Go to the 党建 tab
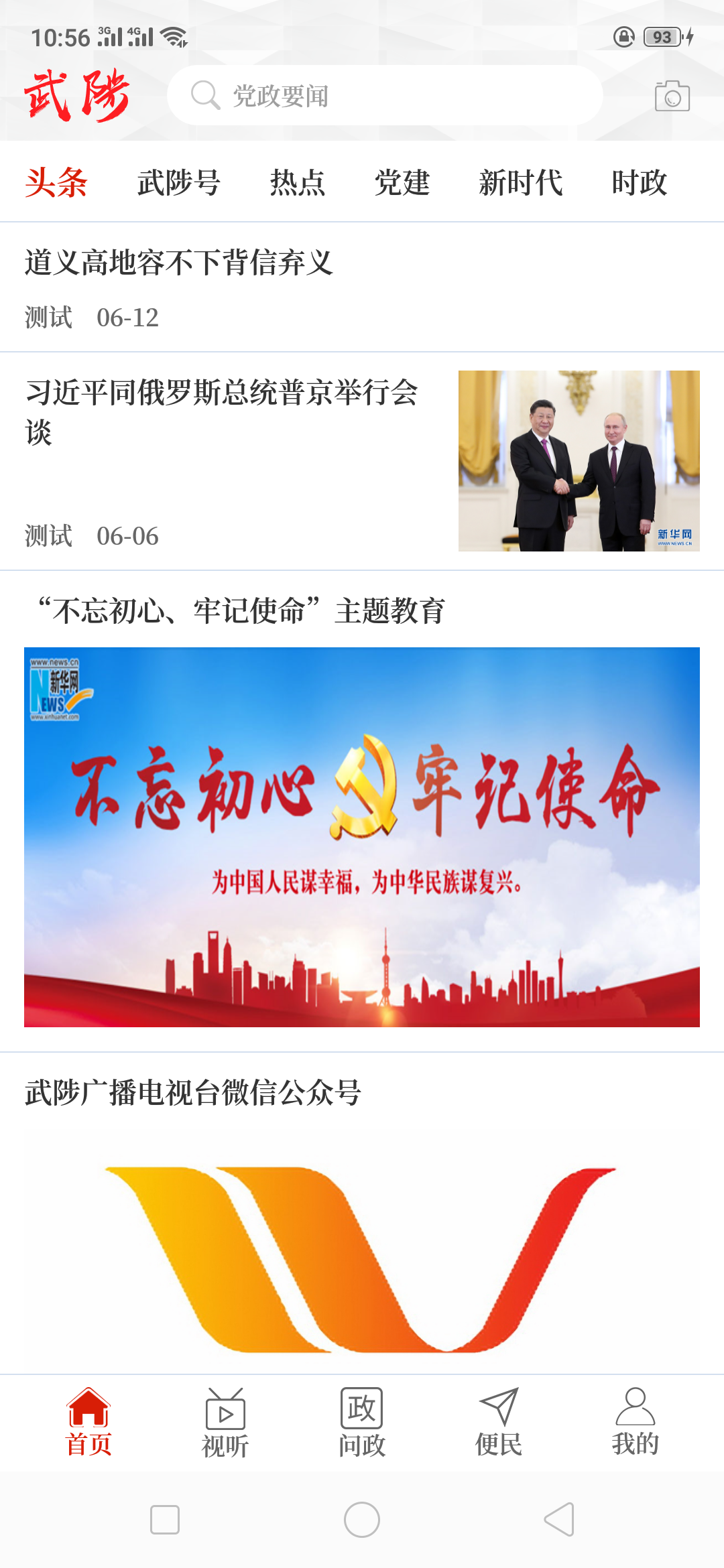 click(402, 182)
